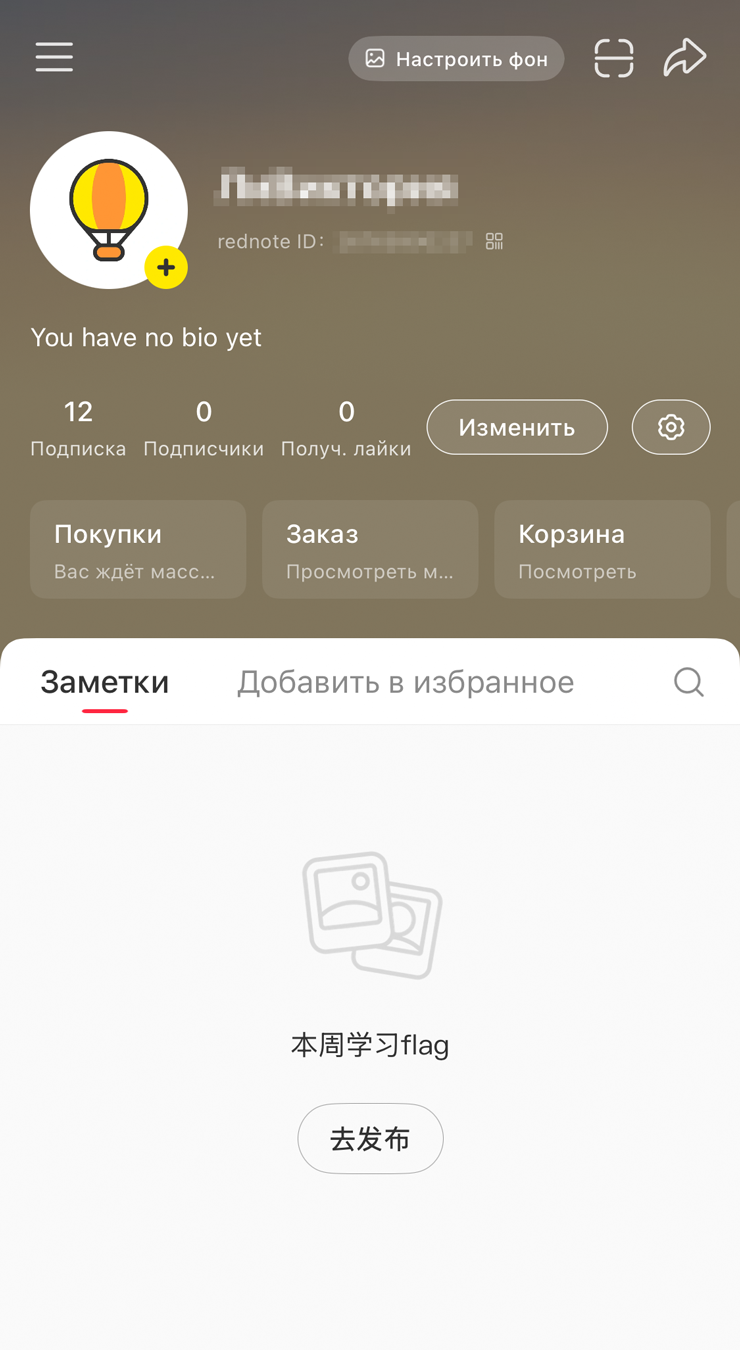The width and height of the screenshot is (740, 1350).
Task: Open the Корзина card
Action: pos(602,549)
